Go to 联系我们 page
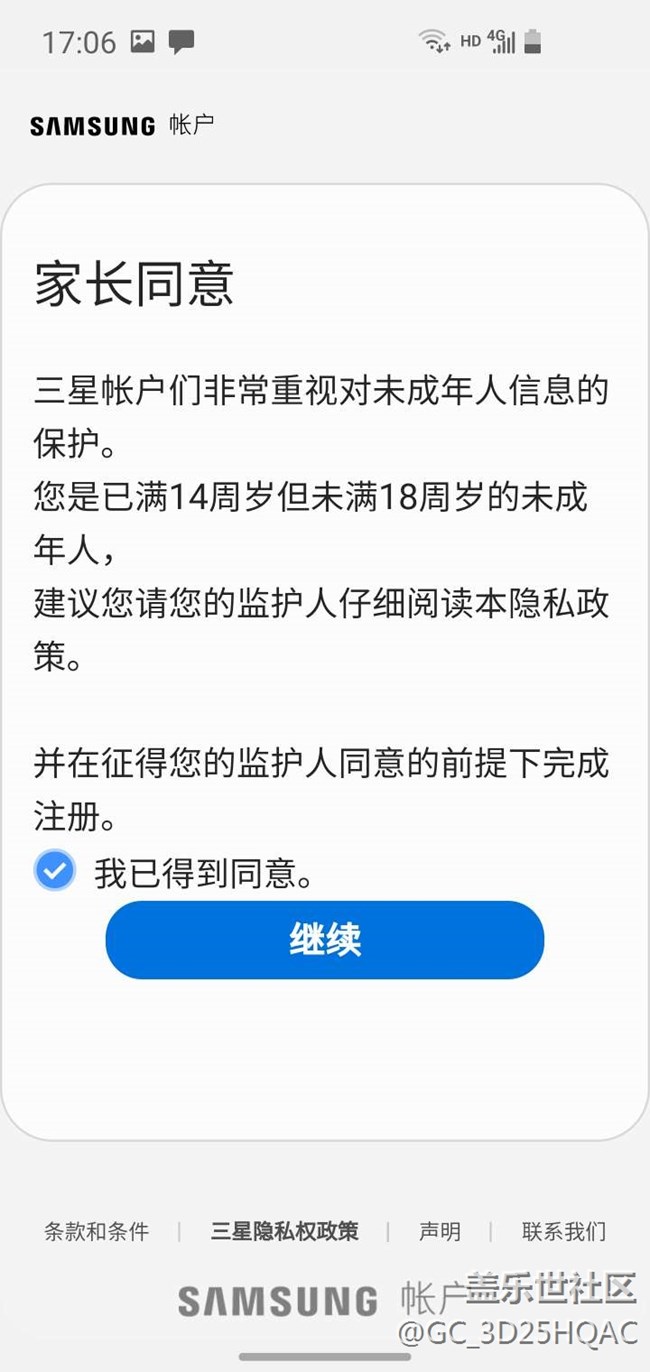Screen dimensions: 650x1372 point(563,1231)
